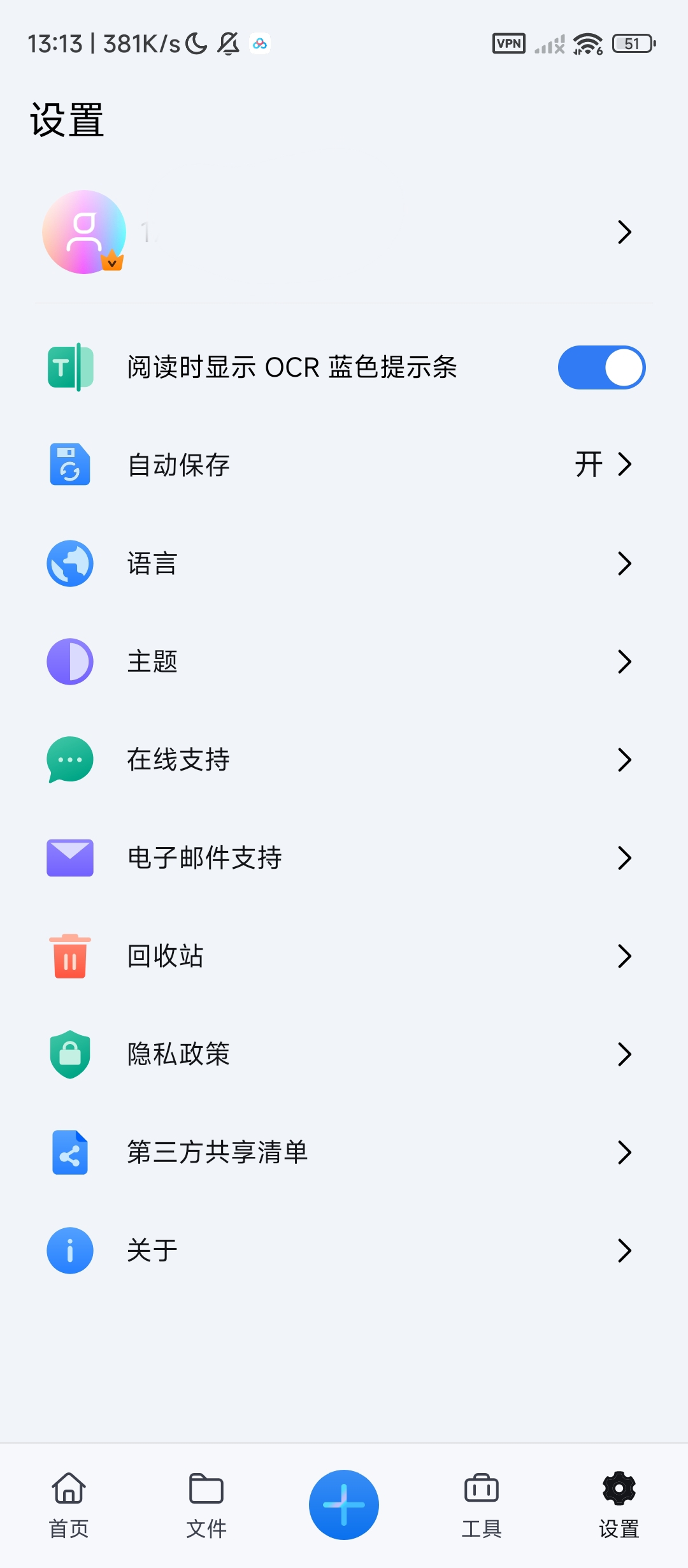Toggle the OCR blue prompt bar switch
The width and height of the screenshot is (688, 1568).
[x=601, y=367]
